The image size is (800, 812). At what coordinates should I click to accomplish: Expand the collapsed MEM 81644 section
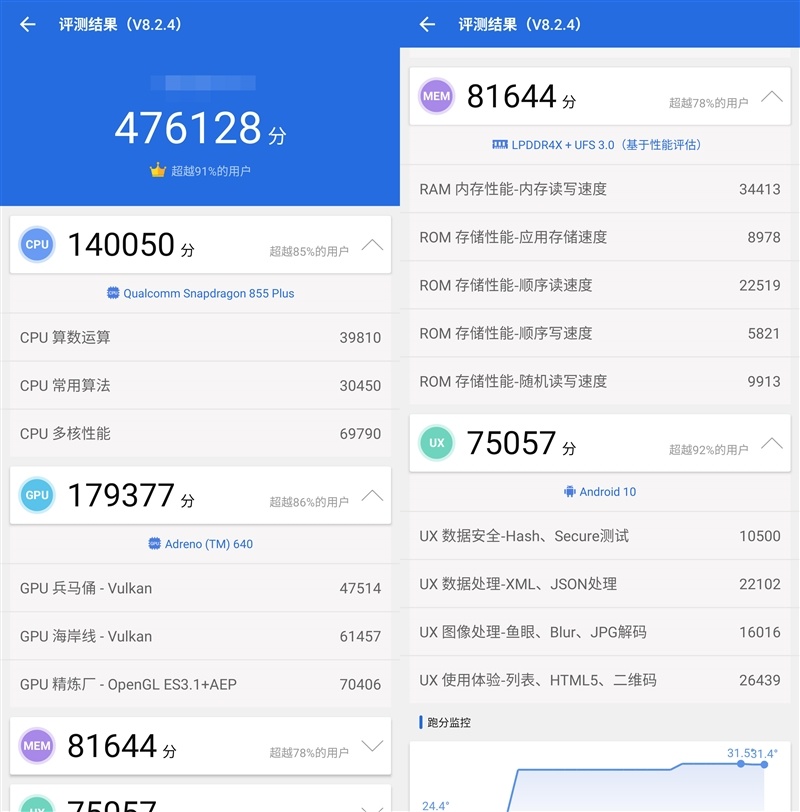coord(372,745)
